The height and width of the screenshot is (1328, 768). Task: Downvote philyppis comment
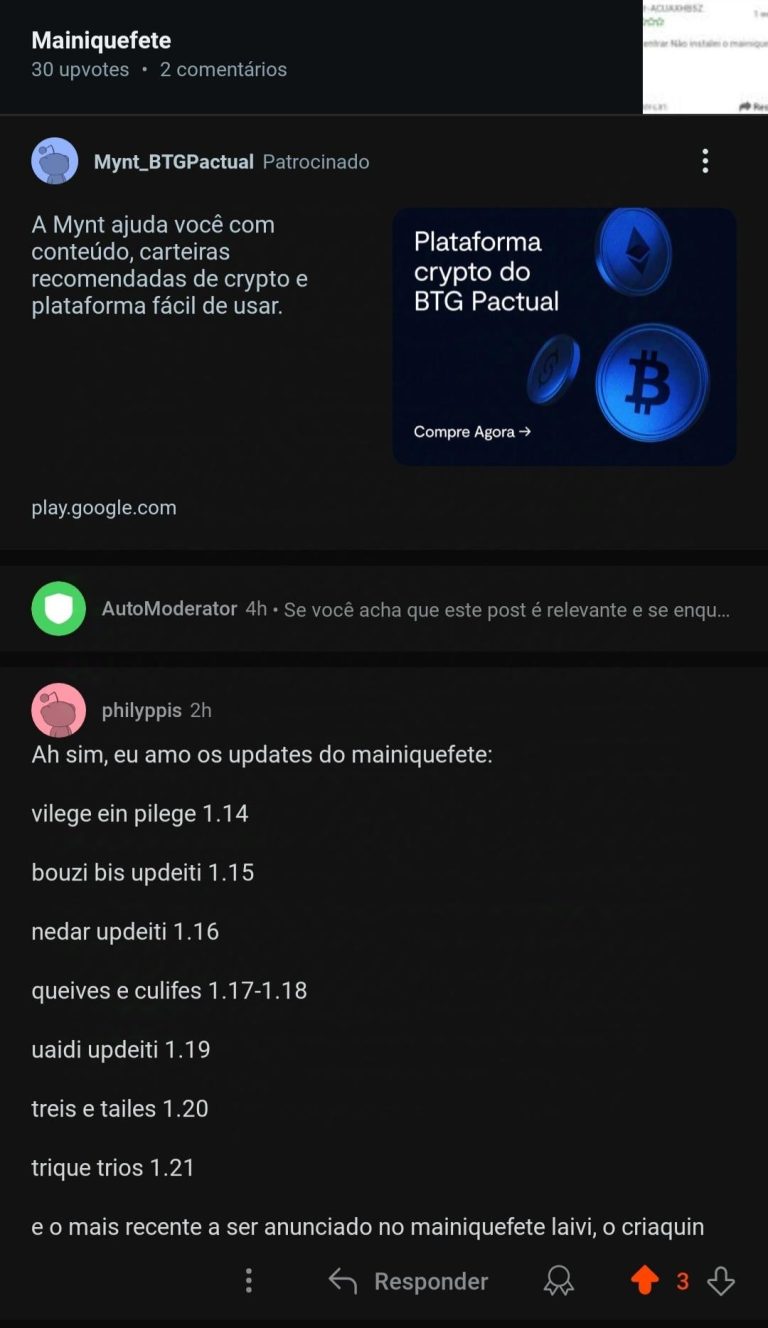[721, 1281]
